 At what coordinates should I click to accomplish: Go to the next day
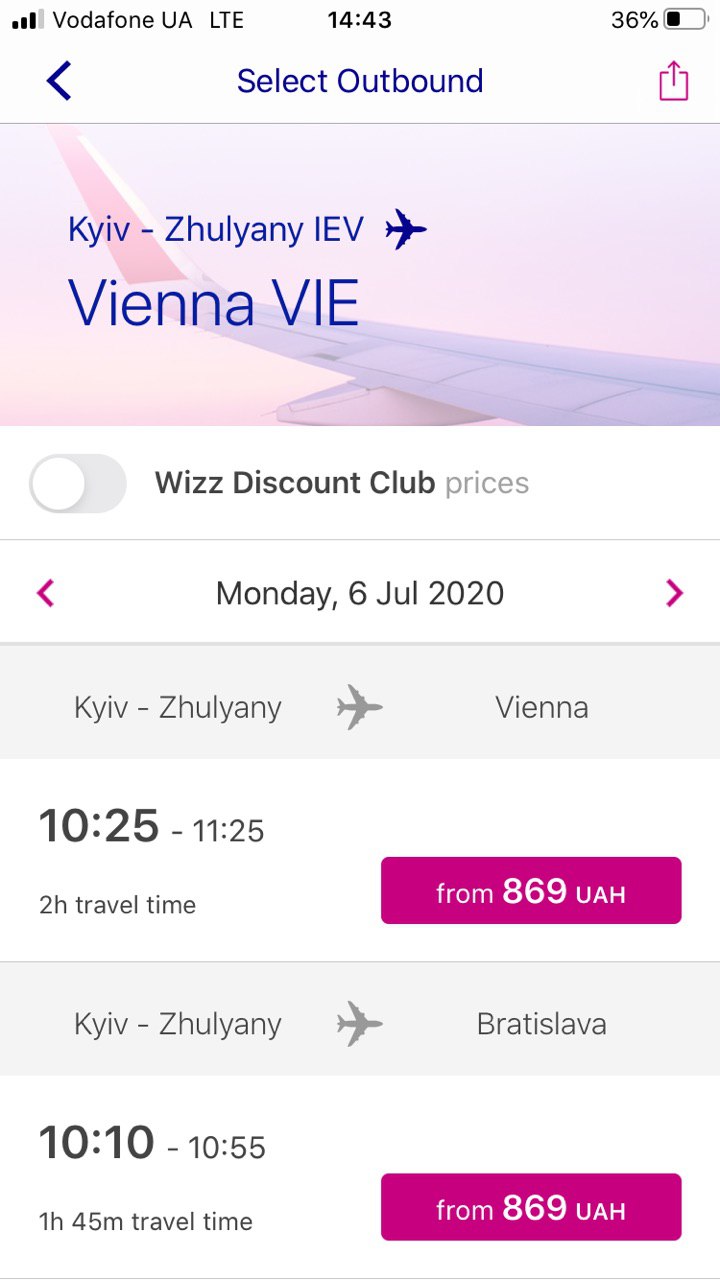click(674, 594)
